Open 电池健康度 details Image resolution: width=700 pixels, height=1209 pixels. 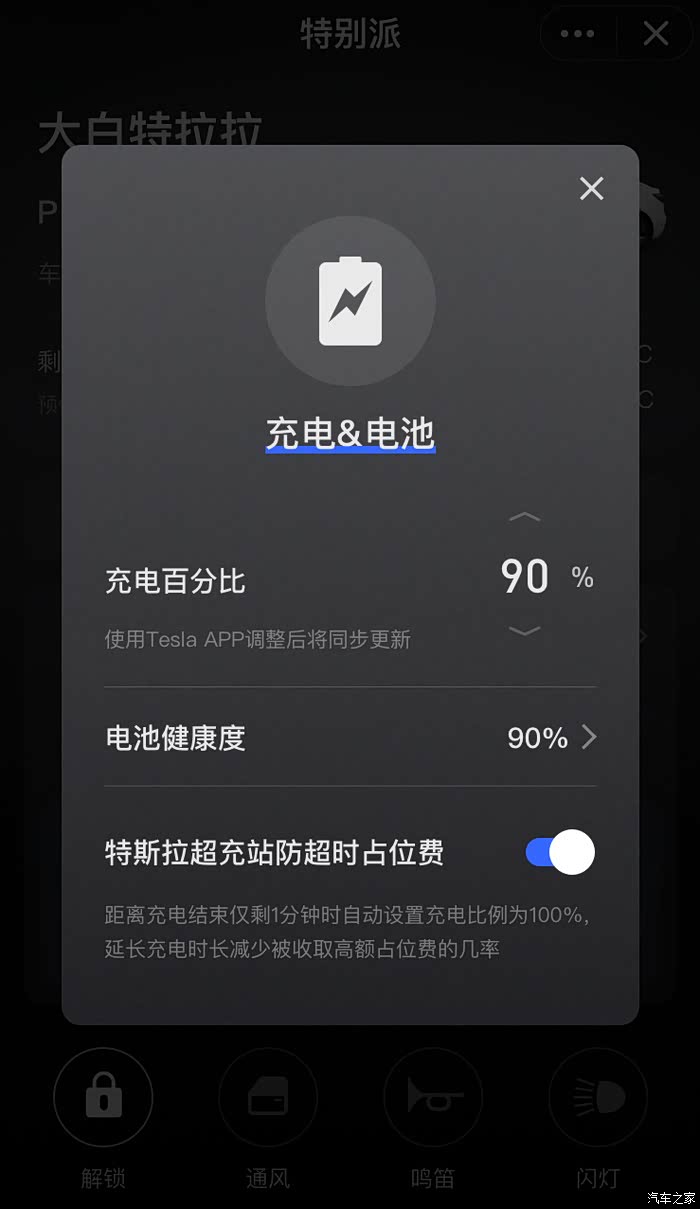point(350,738)
